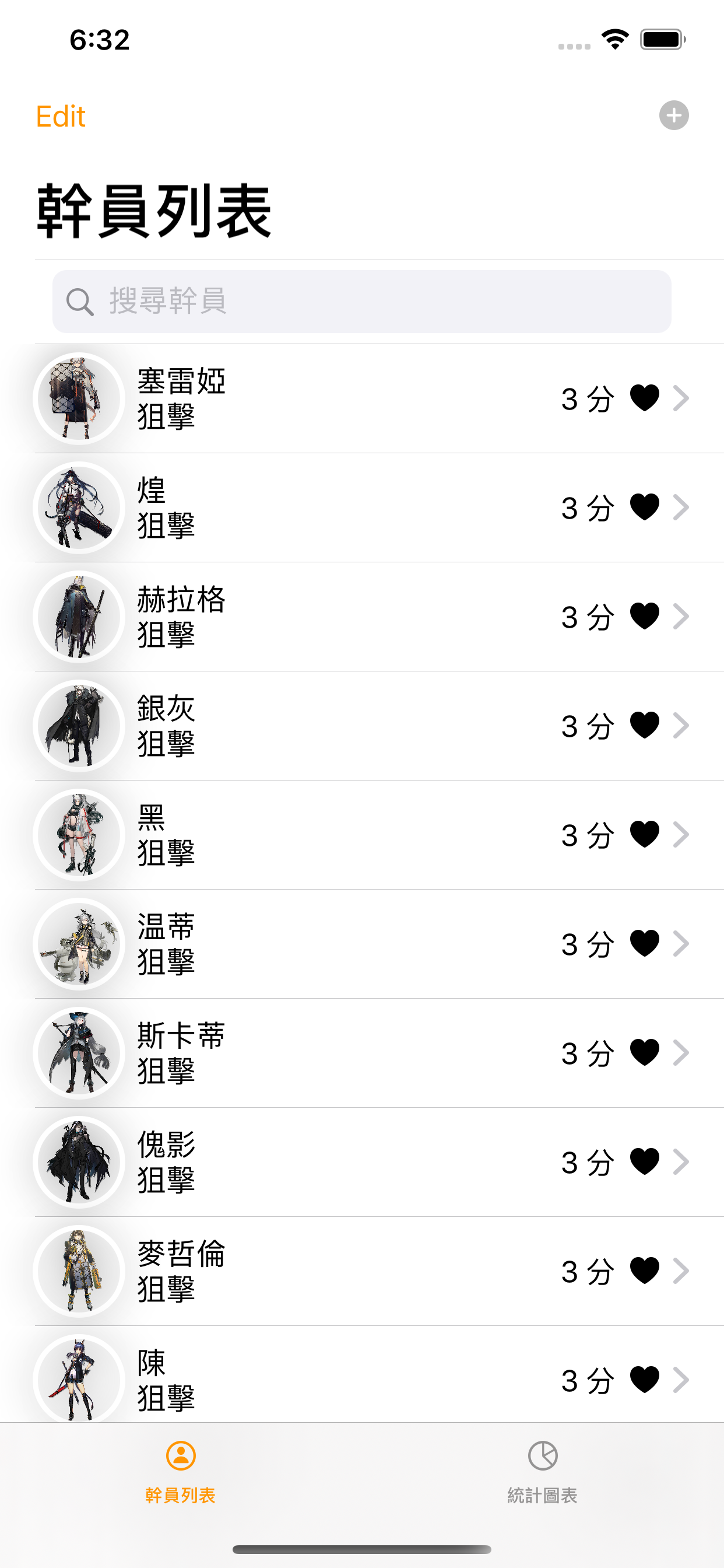
Task: Tap the Edit button
Action: pos(60,116)
